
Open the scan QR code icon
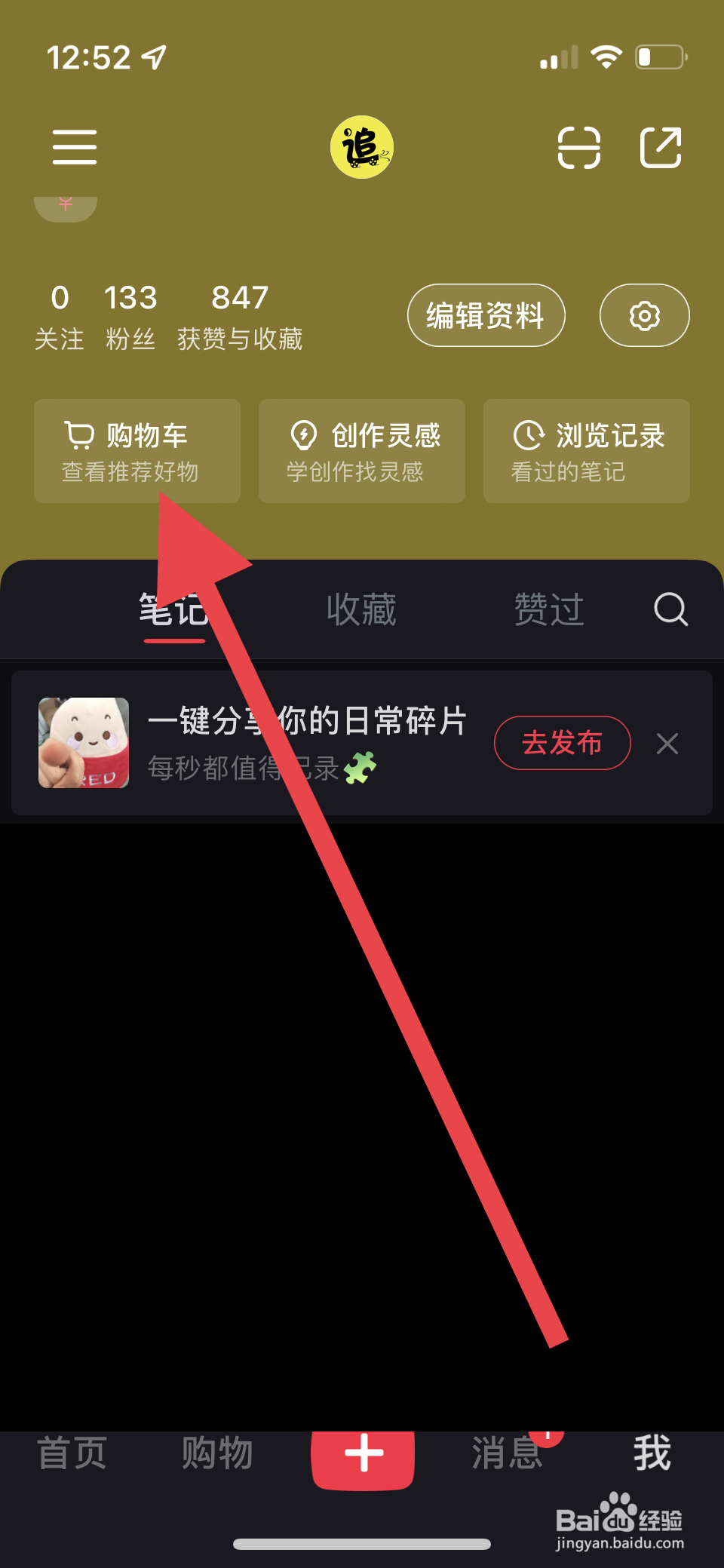click(578, 148)
